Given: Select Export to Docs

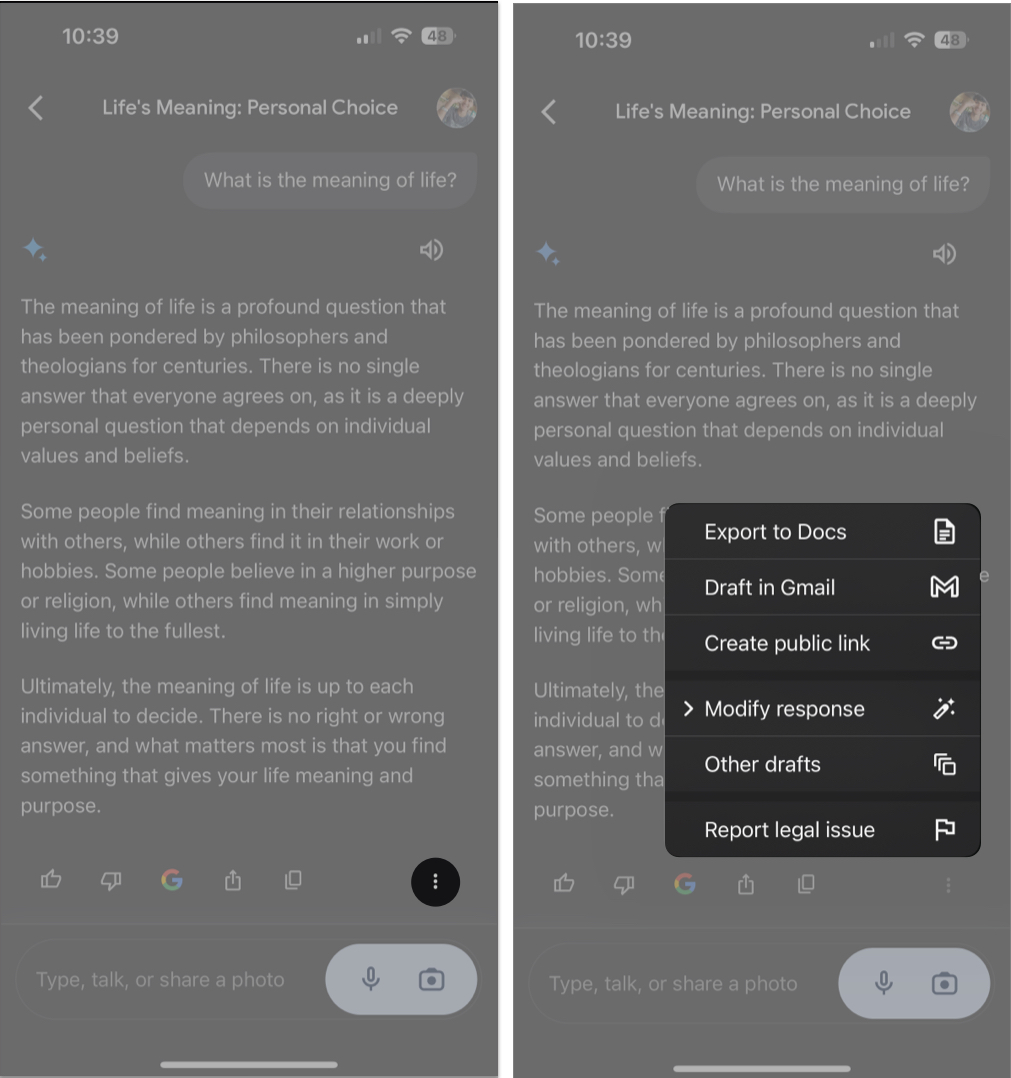Looking at the screenshot, I should (x=822, y=532).
